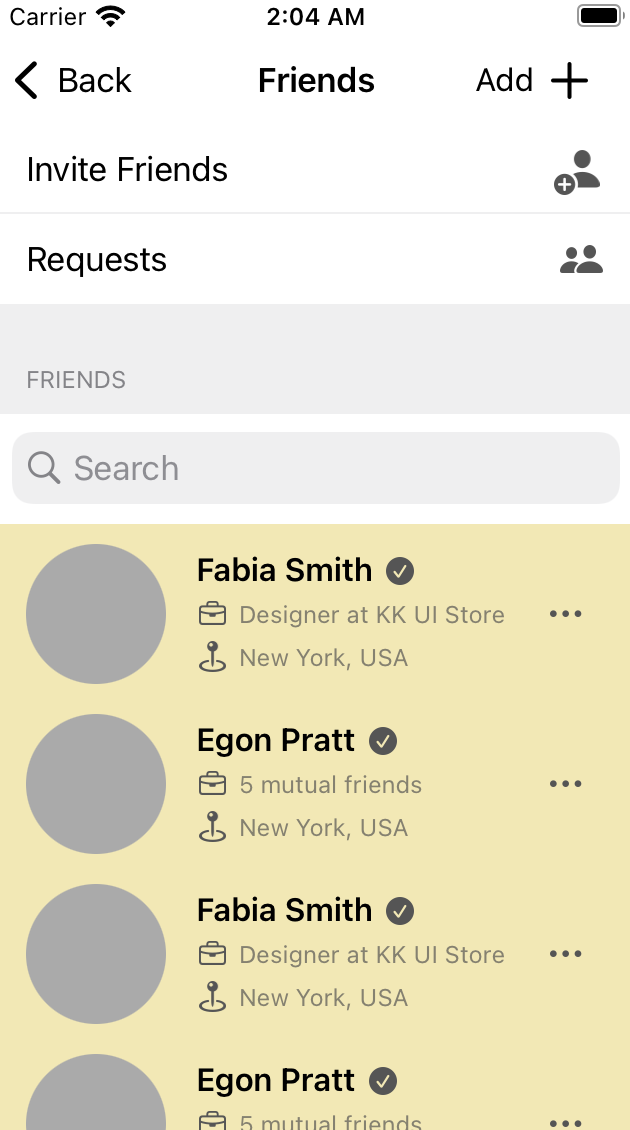Go back from the Friends screen
The width and height of the screenshot is (630, 1130).
tap(73, 81)
